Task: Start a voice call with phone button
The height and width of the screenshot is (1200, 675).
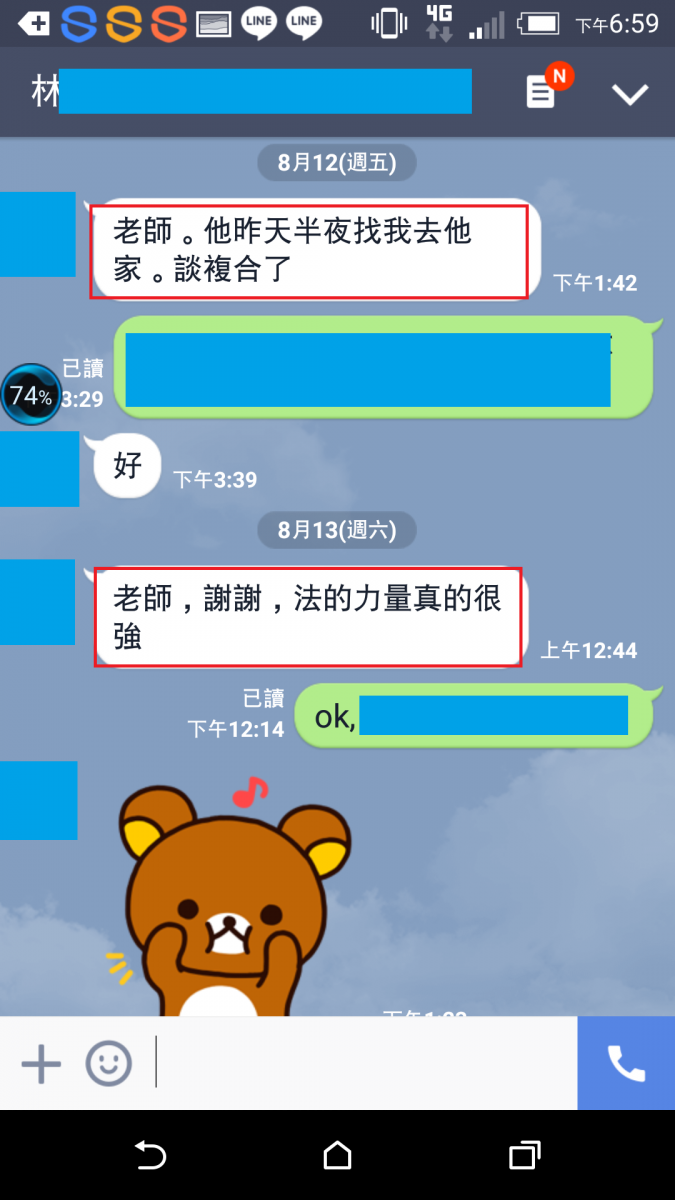Action: click(x=626, y=1064)
